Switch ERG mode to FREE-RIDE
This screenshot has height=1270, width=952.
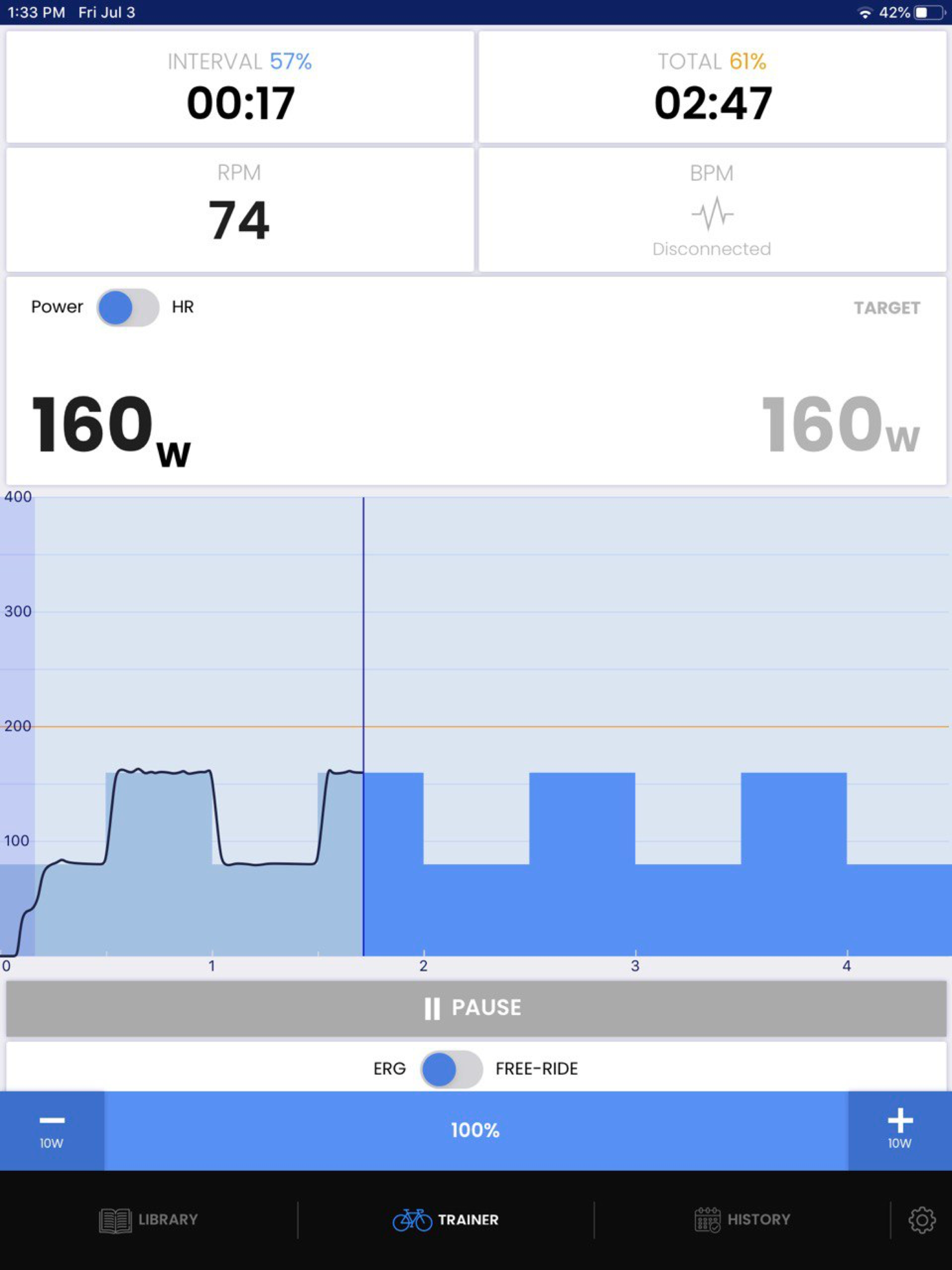[451, 1068]
